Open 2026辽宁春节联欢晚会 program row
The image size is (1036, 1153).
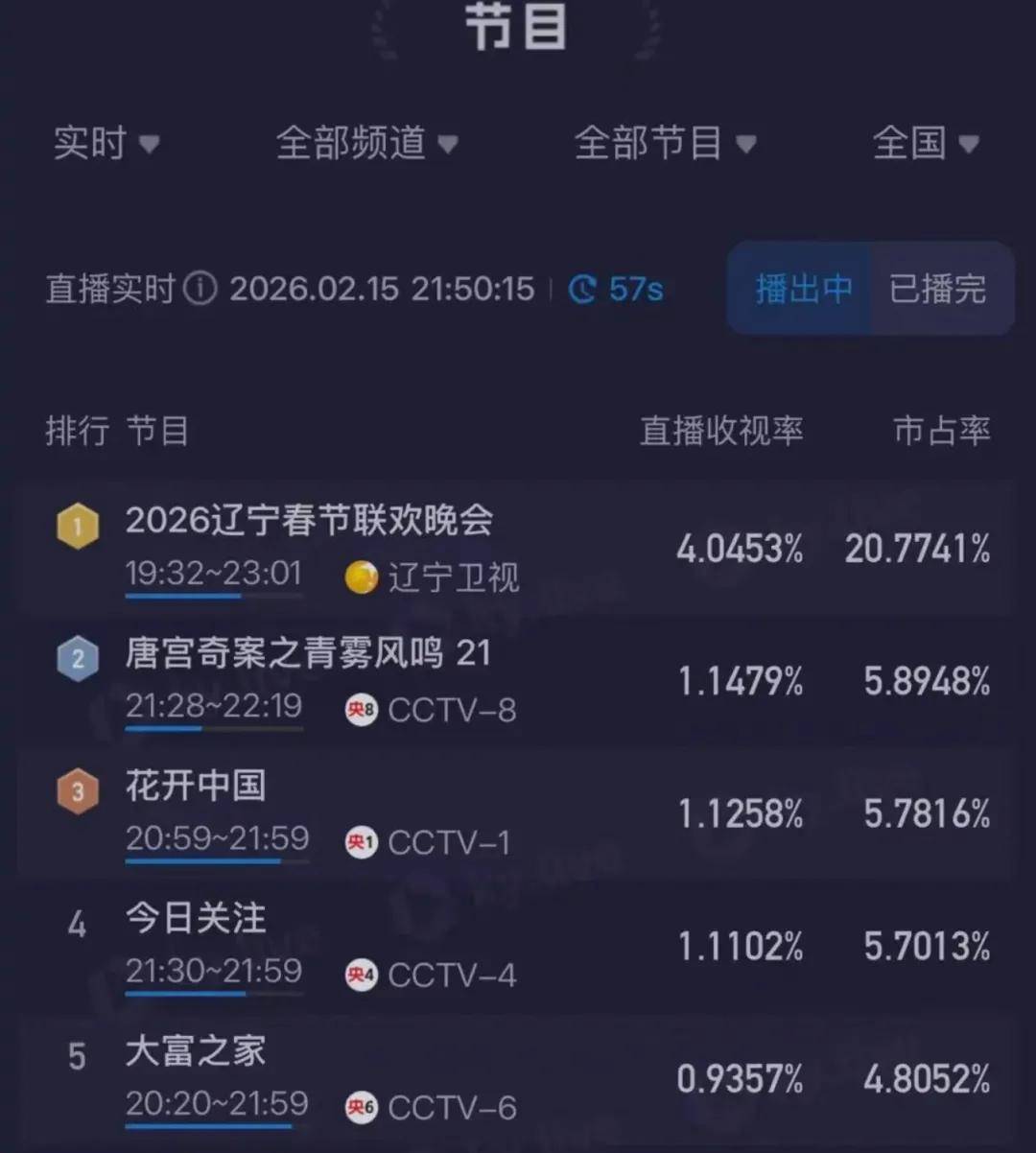pos(309,521)
